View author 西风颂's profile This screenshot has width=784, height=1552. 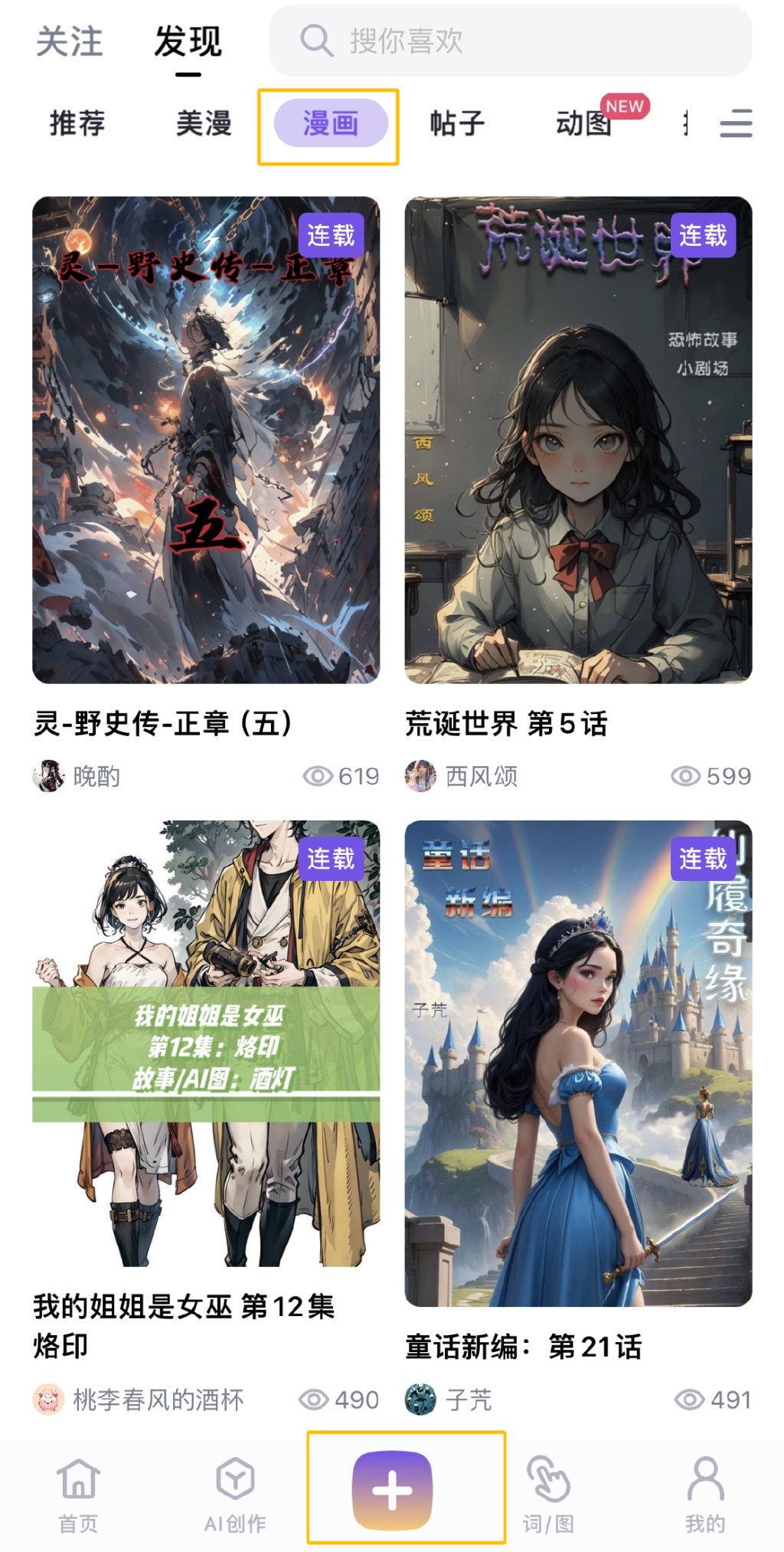pyautogui.click(x=462, y=776)
